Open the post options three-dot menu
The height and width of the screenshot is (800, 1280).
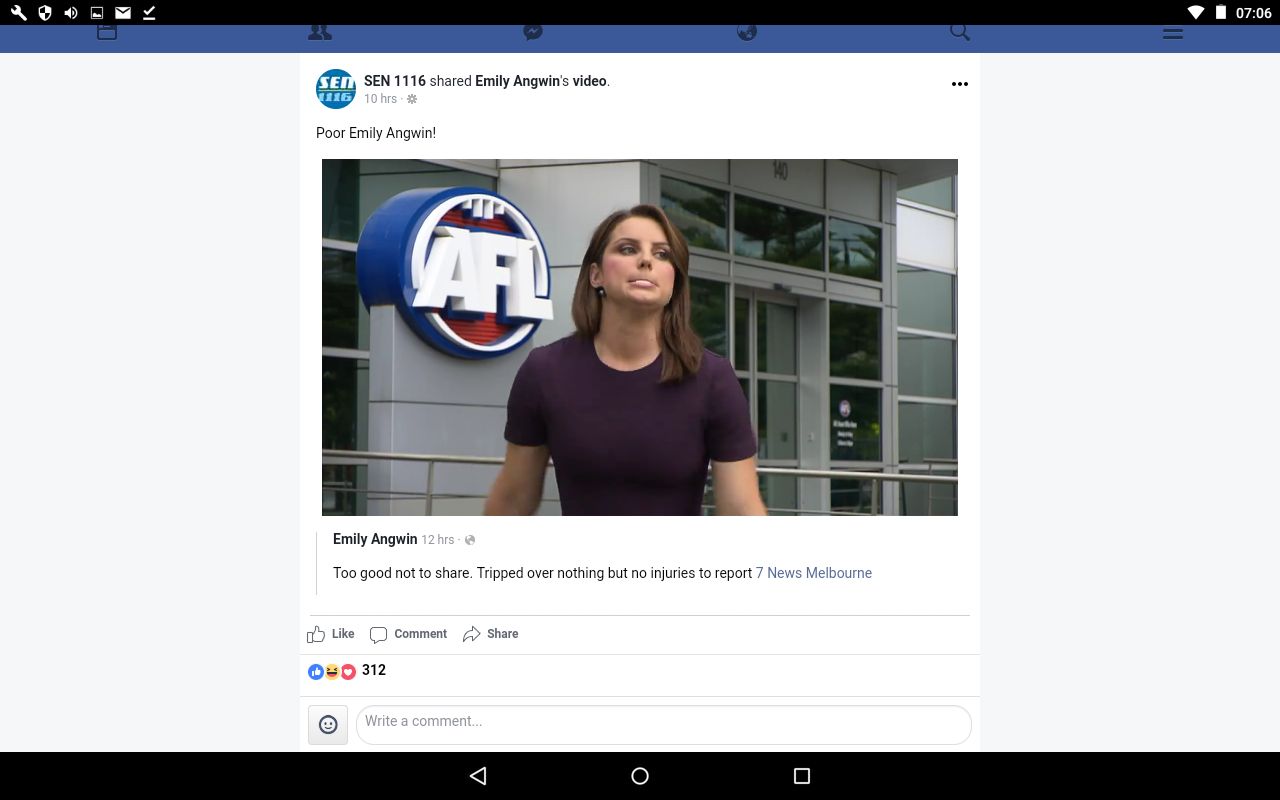960,84
